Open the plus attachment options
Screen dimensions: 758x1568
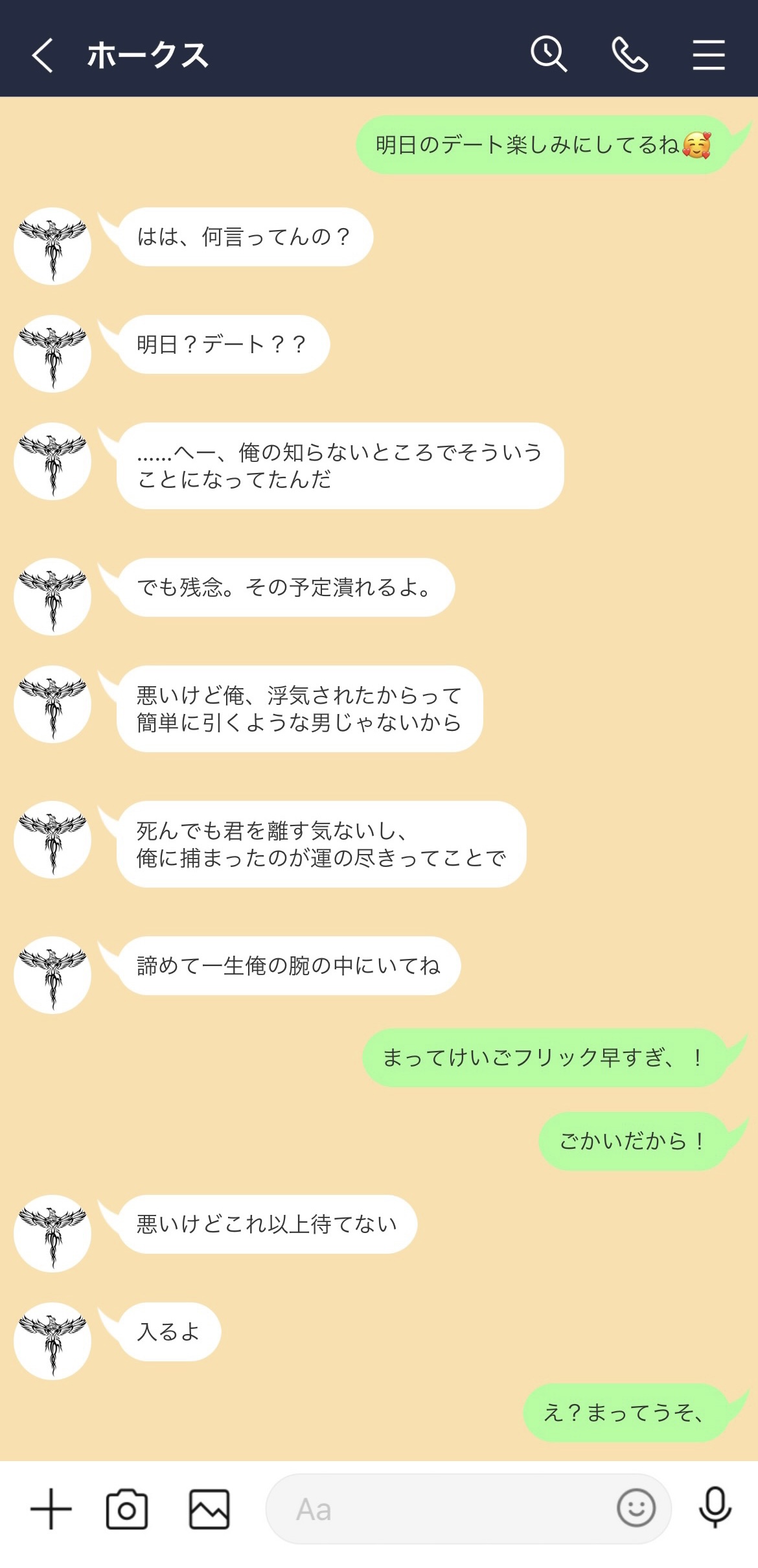tap(51, 1509)
